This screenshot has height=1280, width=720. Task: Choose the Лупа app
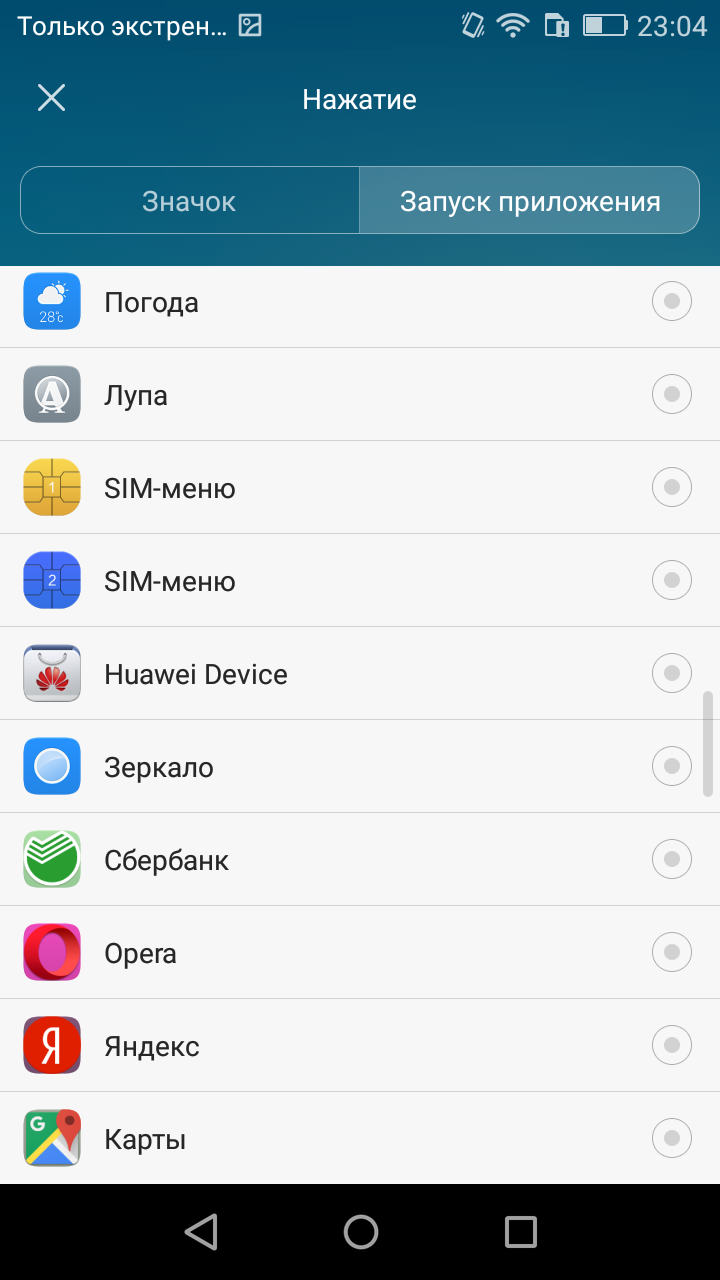360,395
